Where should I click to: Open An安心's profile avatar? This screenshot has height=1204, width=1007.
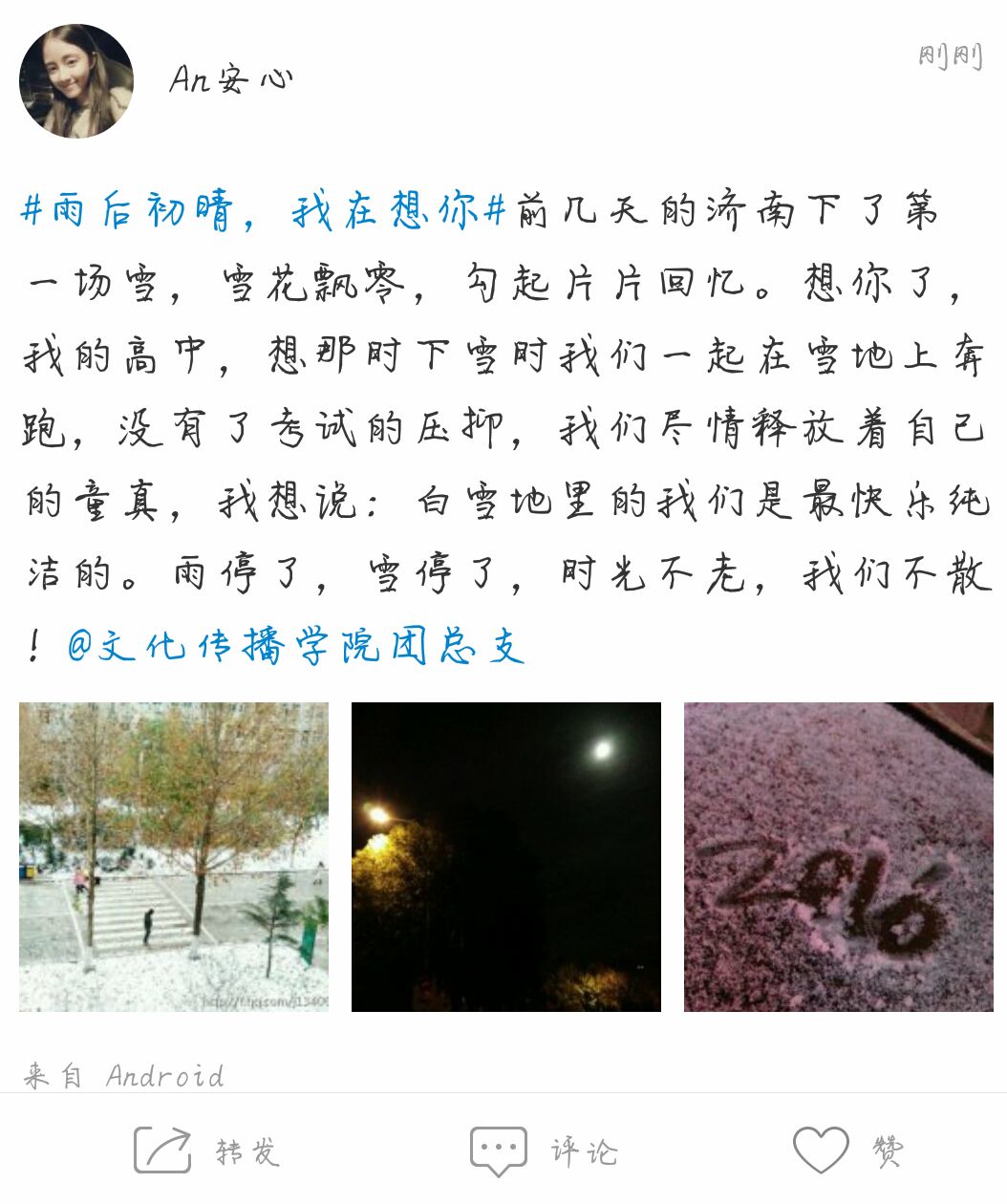pyautogui.click(x=75, y=81)
